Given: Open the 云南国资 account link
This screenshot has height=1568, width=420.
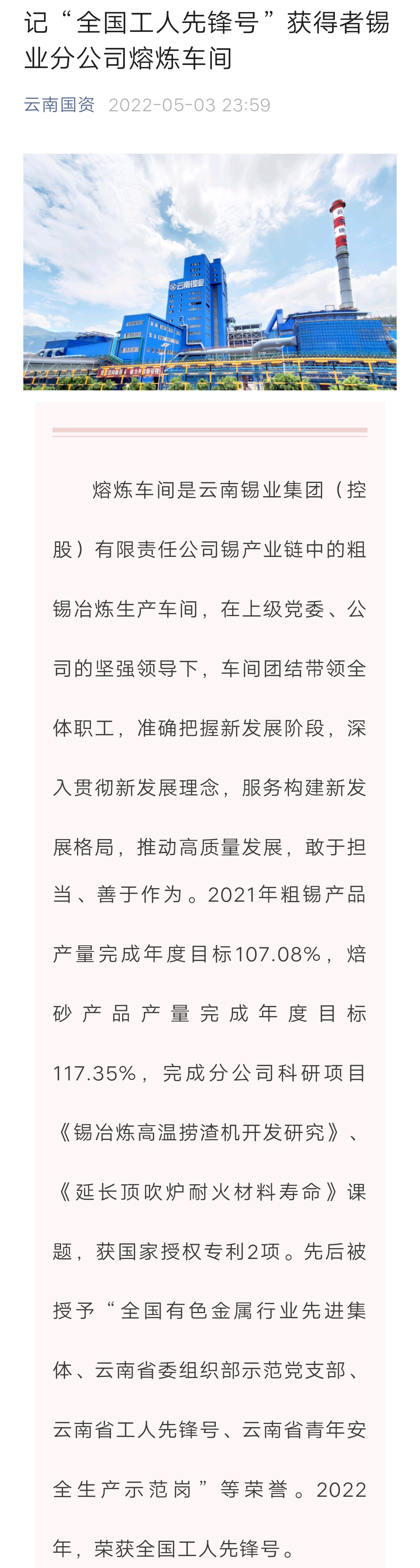Looking at the screenshot, I should (59, 105).
